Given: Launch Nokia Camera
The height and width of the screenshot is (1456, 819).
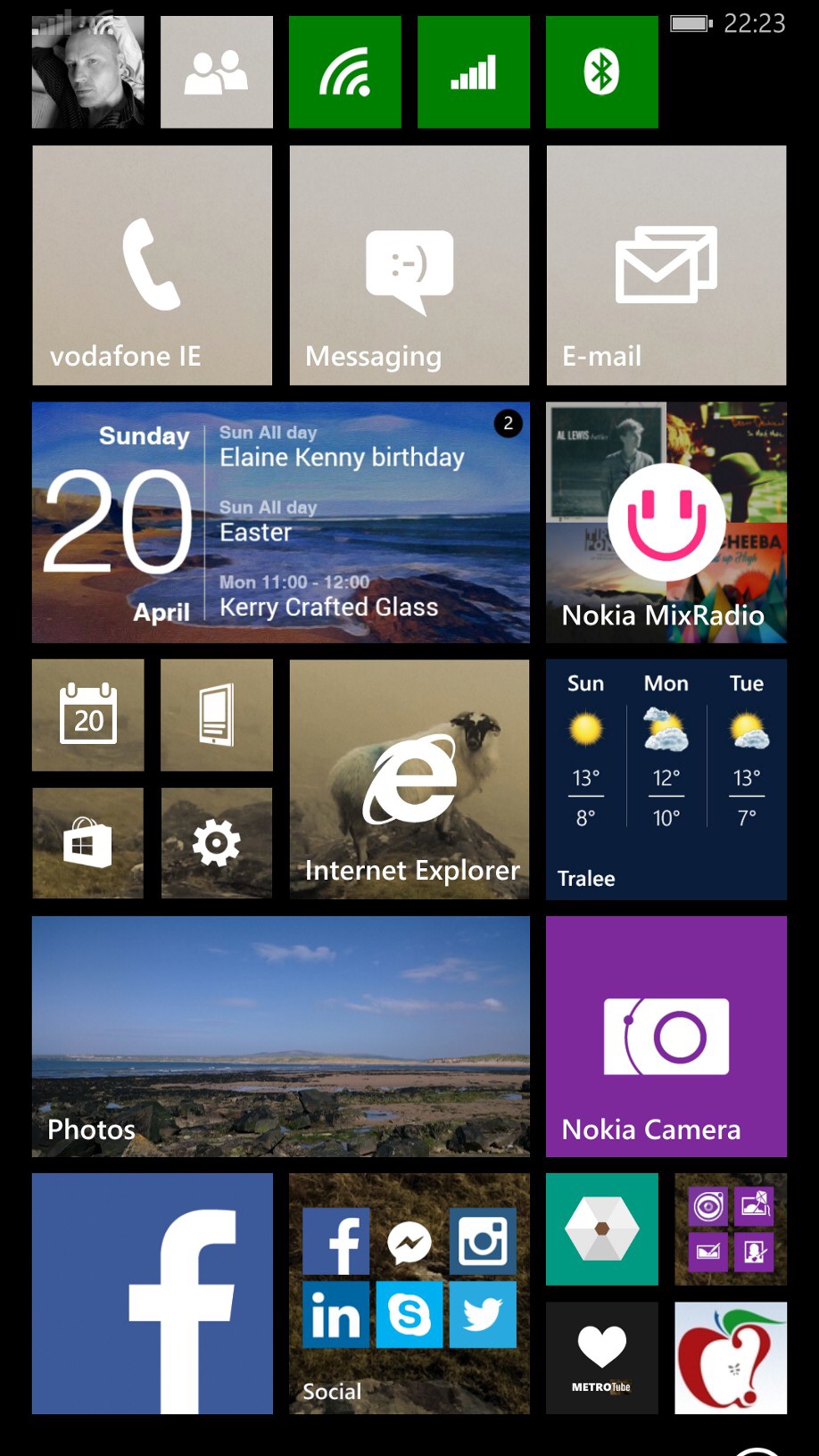Looking at the screenshot, I should click(666, 1037).
